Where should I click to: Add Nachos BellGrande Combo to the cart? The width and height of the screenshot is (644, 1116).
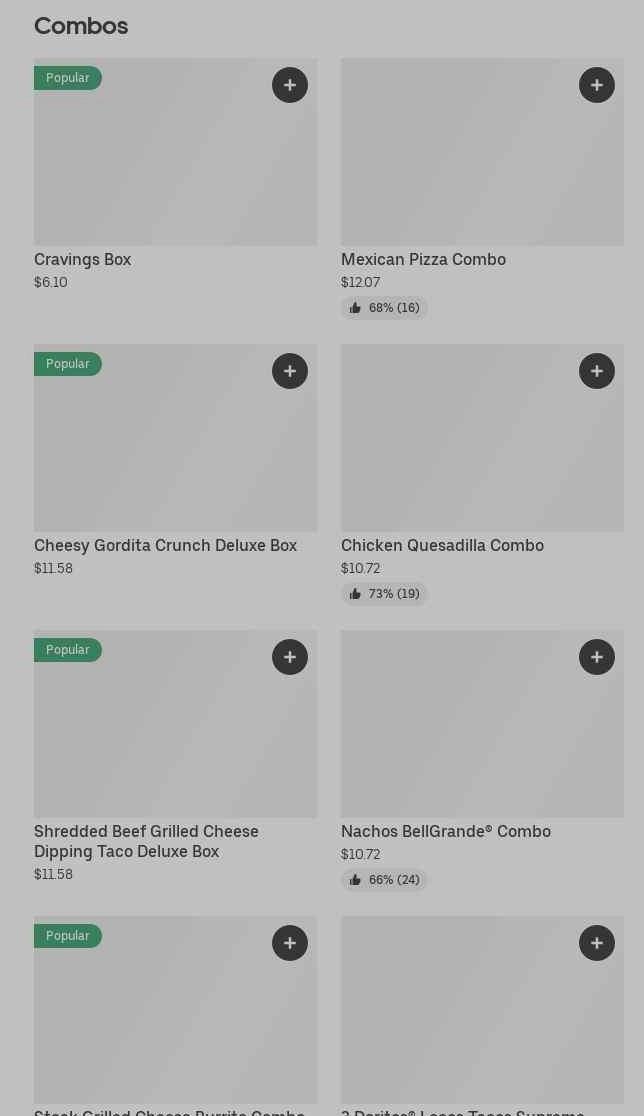(597, 657)
